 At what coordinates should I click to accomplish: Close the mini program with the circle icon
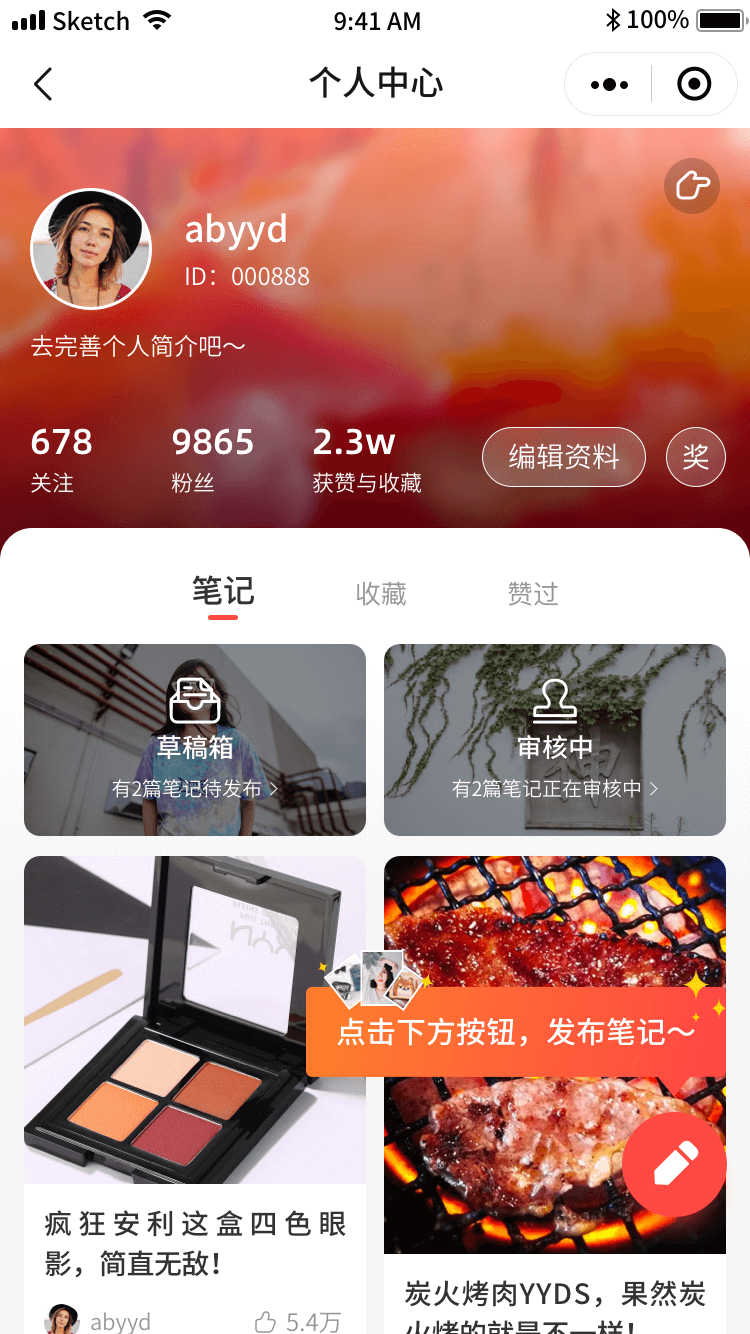[693, 85]
